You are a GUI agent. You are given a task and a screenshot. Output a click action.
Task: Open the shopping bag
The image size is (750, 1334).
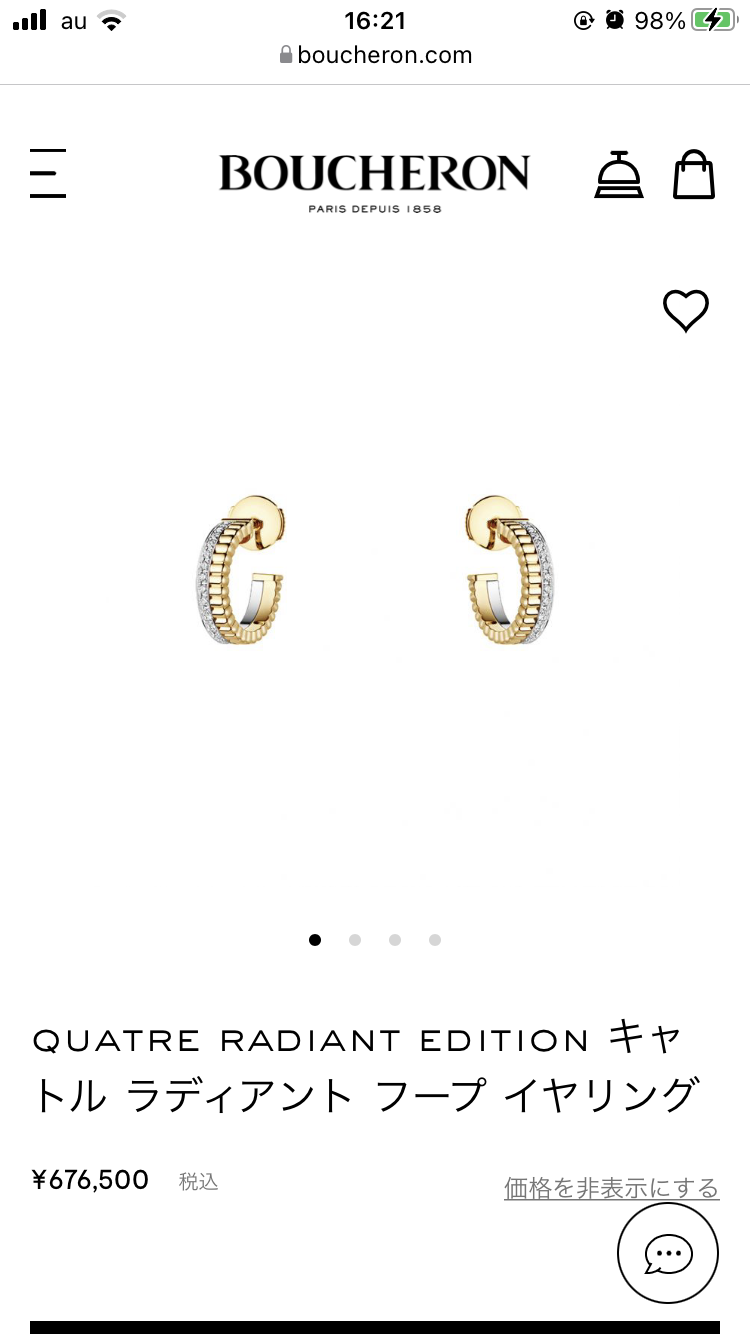(x=693, y=175)
